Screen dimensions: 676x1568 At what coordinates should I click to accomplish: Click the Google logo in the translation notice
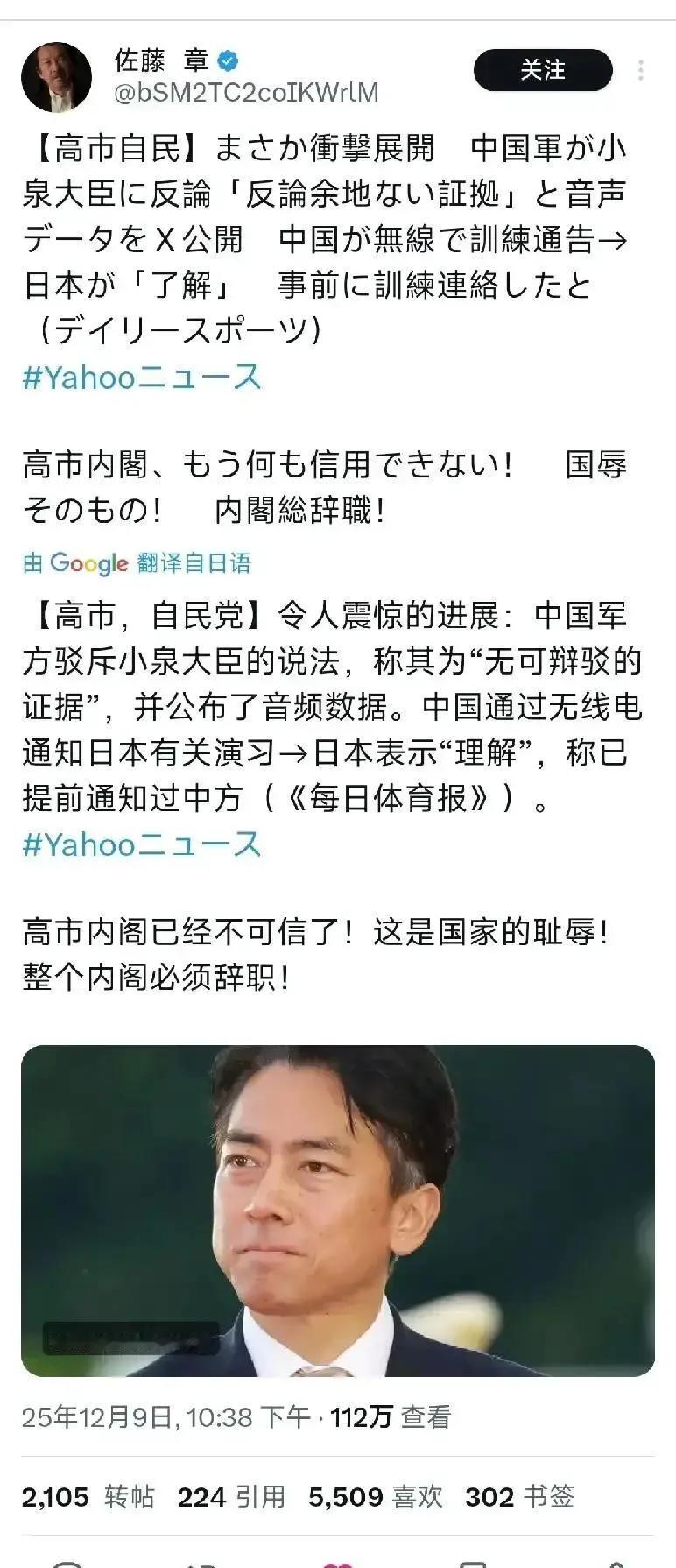pyautogui.click(x=88, y=565)
